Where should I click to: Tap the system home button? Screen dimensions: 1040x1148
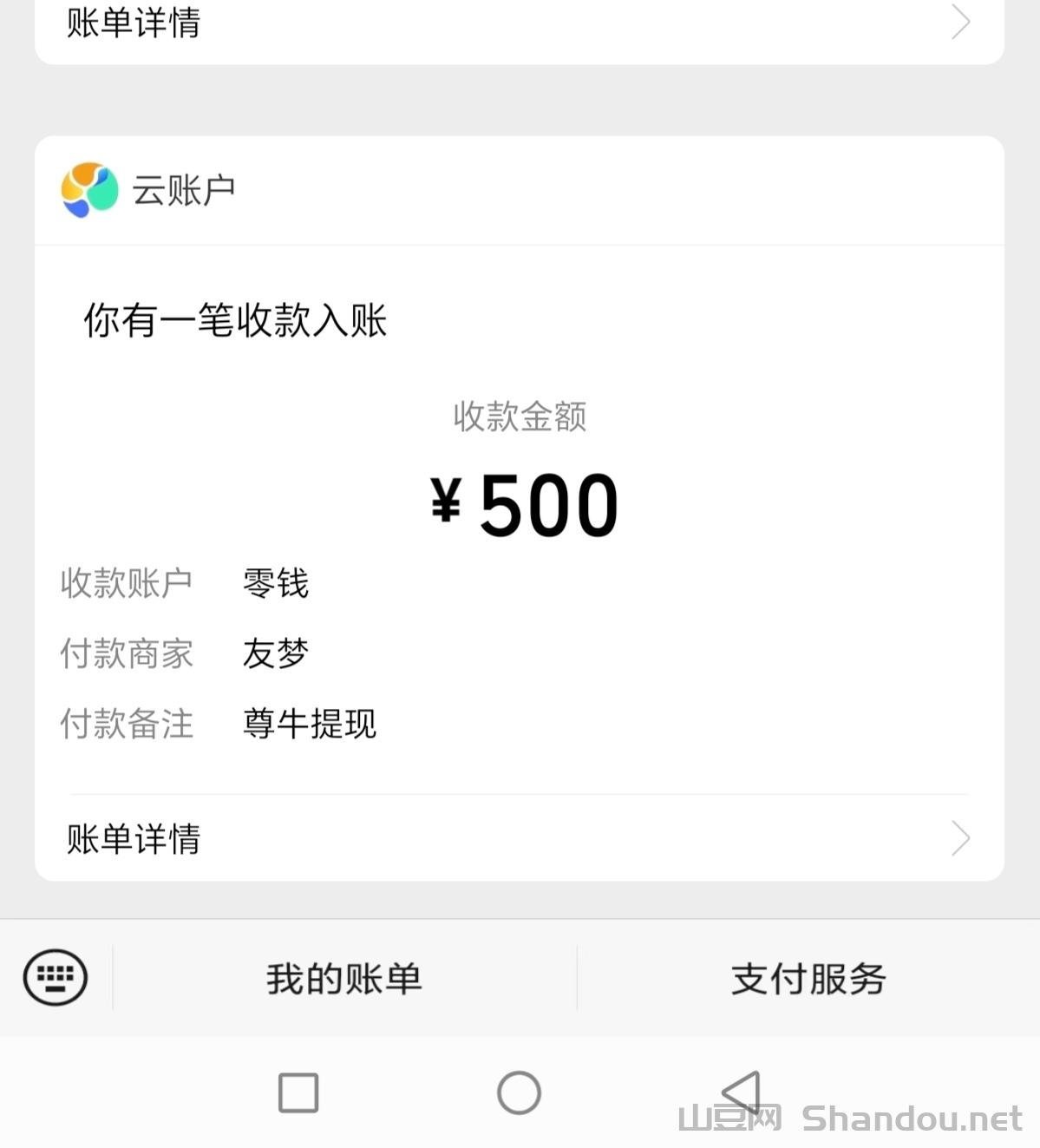tap(519, 1092)
